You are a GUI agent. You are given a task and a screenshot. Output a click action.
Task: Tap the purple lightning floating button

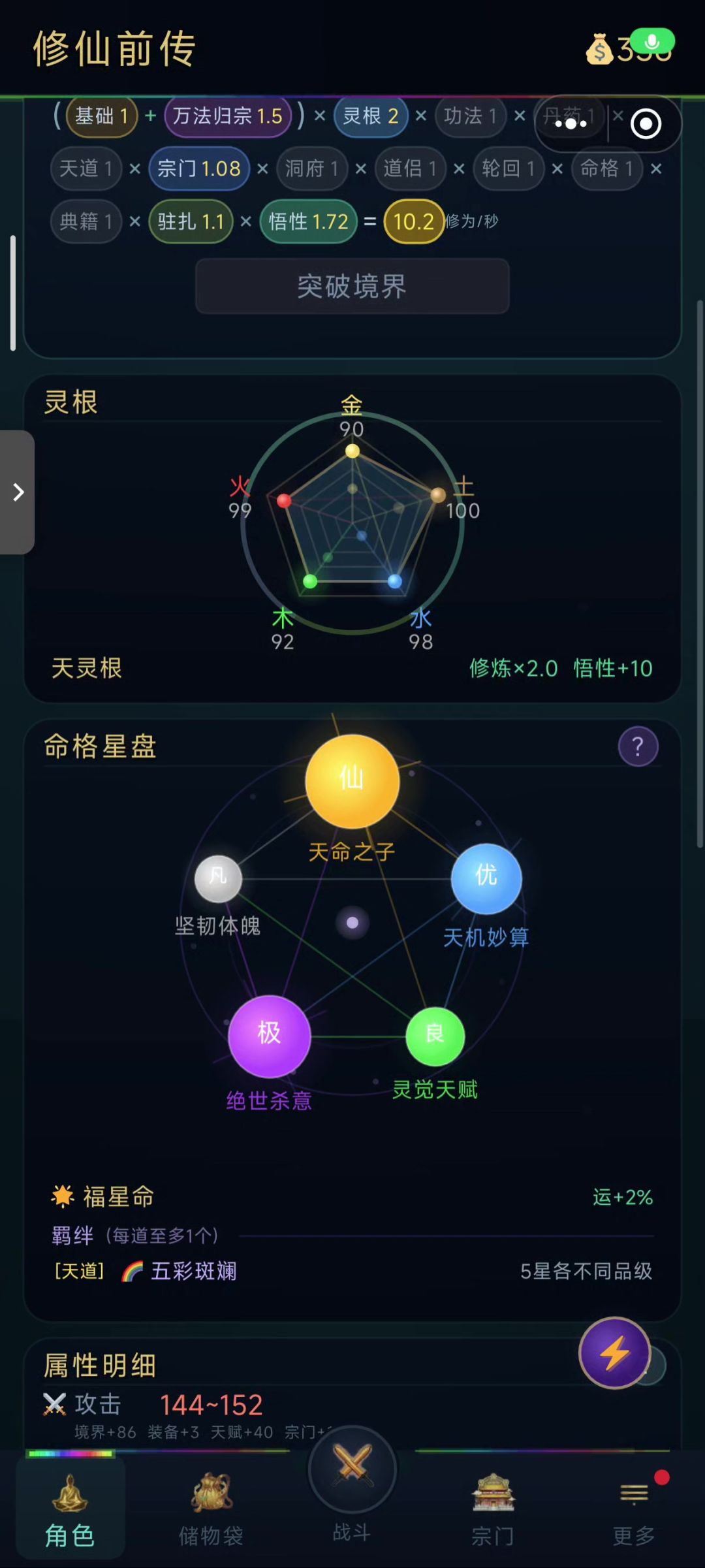click(614, 1352)
